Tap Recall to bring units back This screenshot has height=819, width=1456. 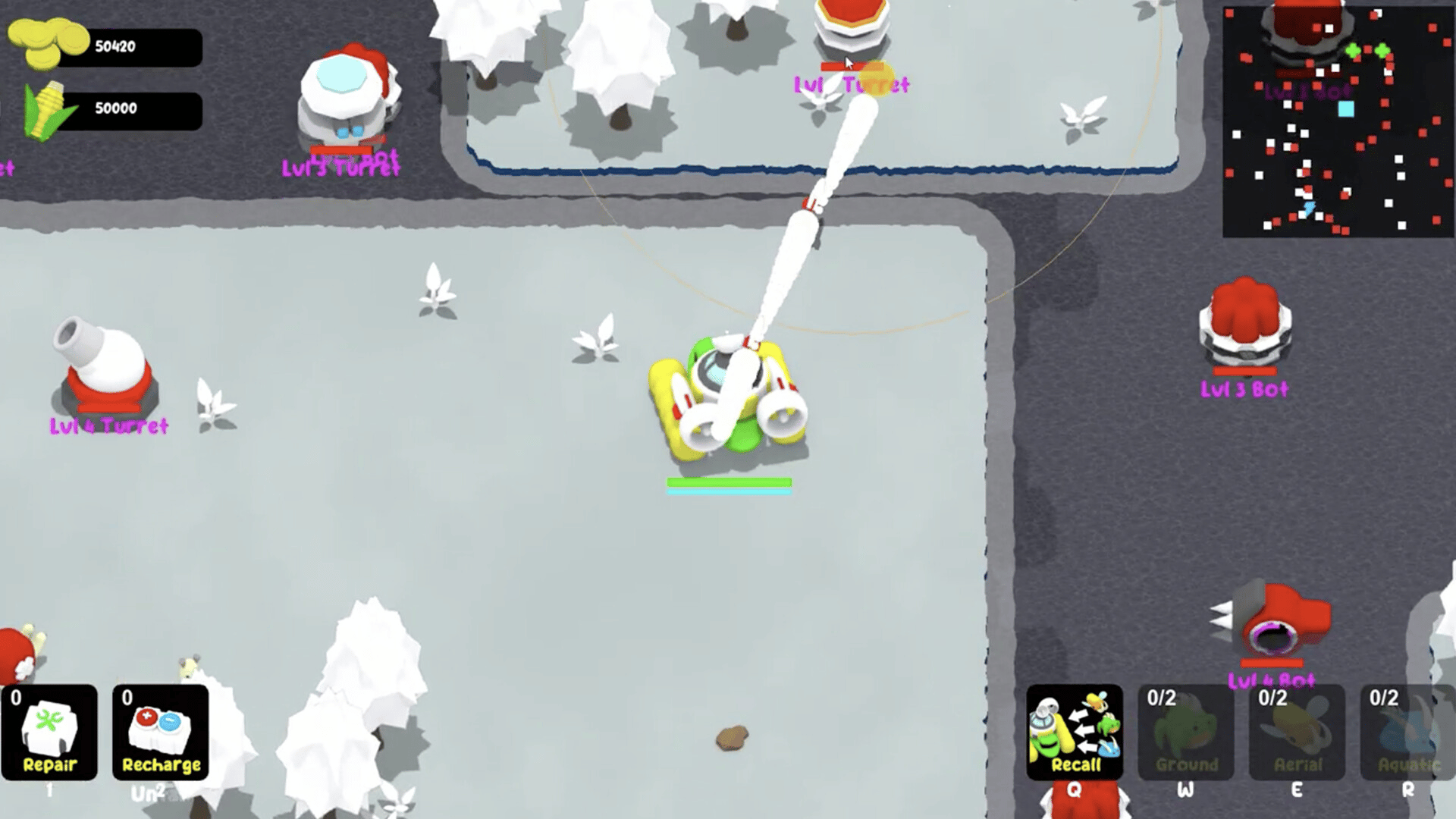click(1075, 733)
